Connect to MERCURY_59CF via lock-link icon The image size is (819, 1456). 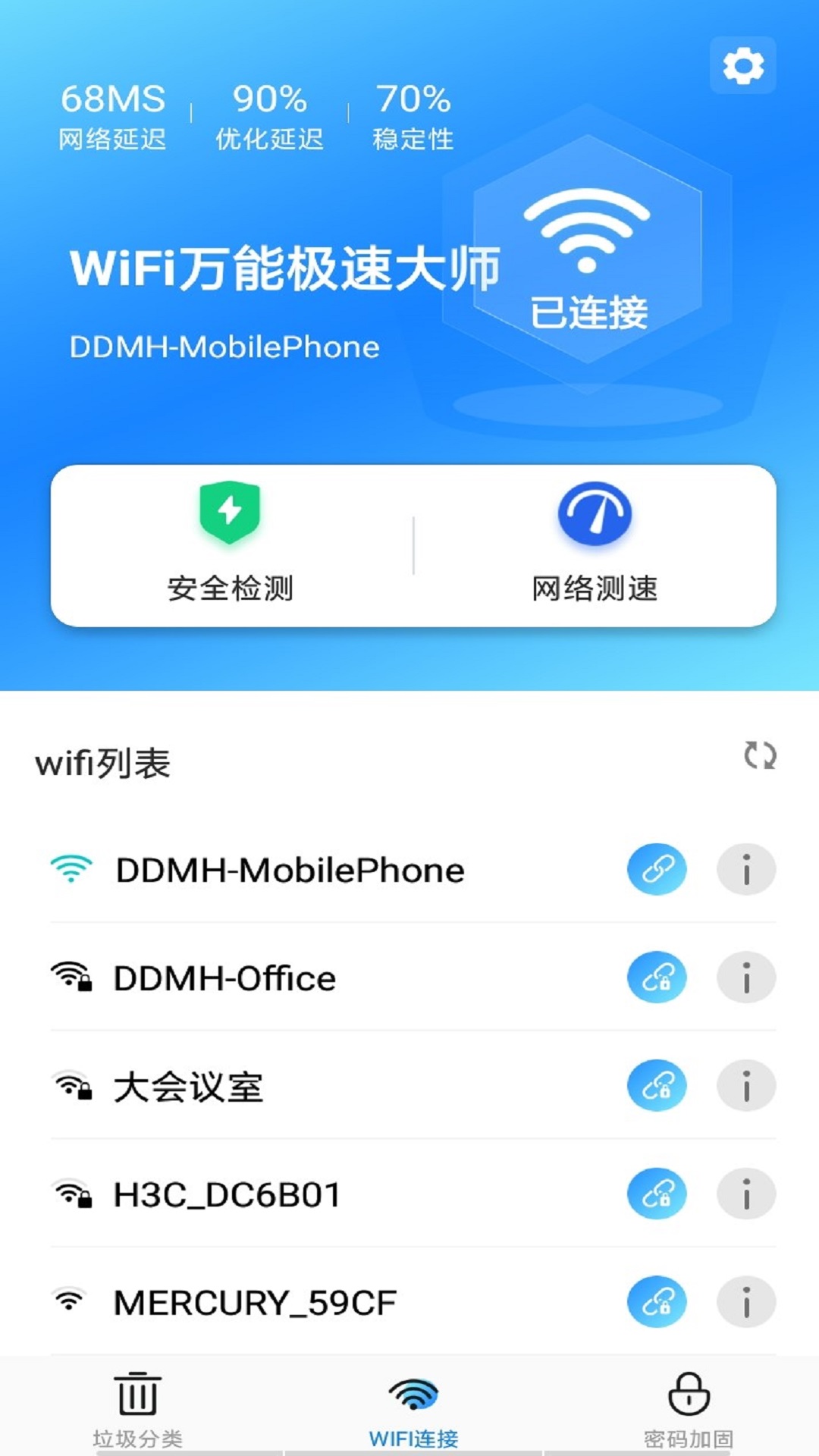657,1302
